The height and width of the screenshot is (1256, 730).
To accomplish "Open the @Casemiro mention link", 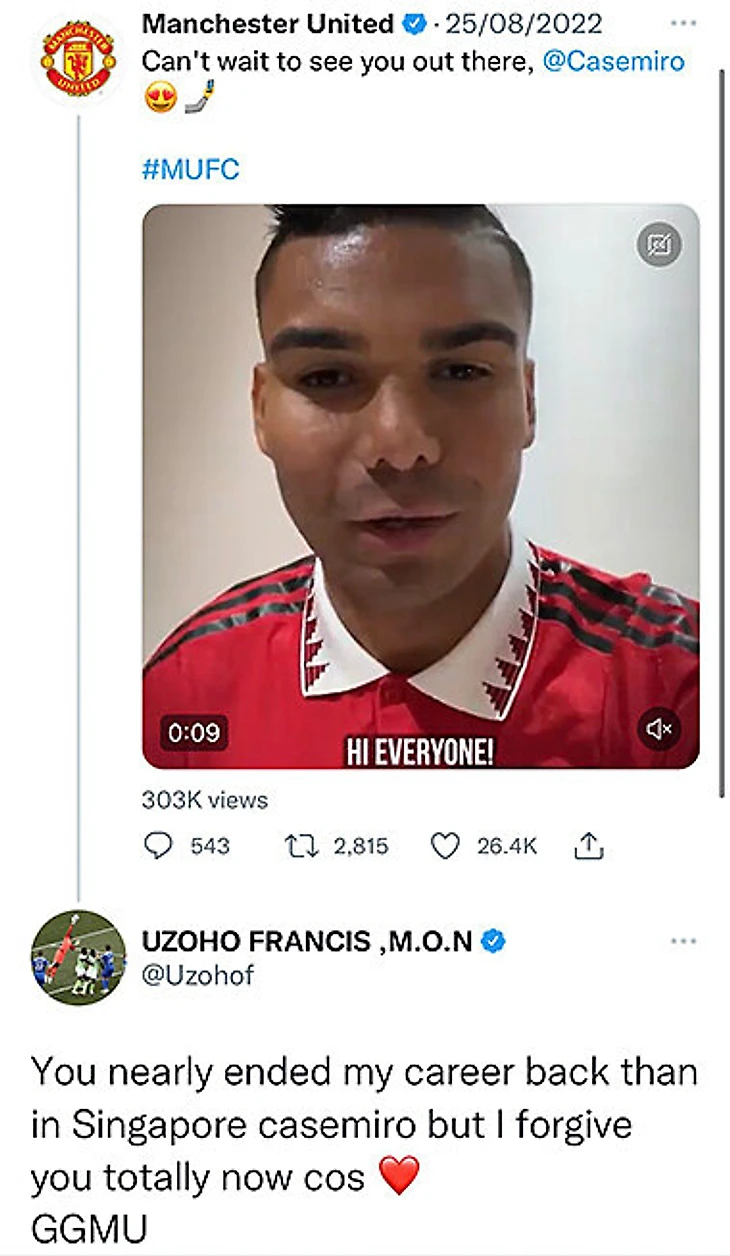I will click(x=613, y=61).
